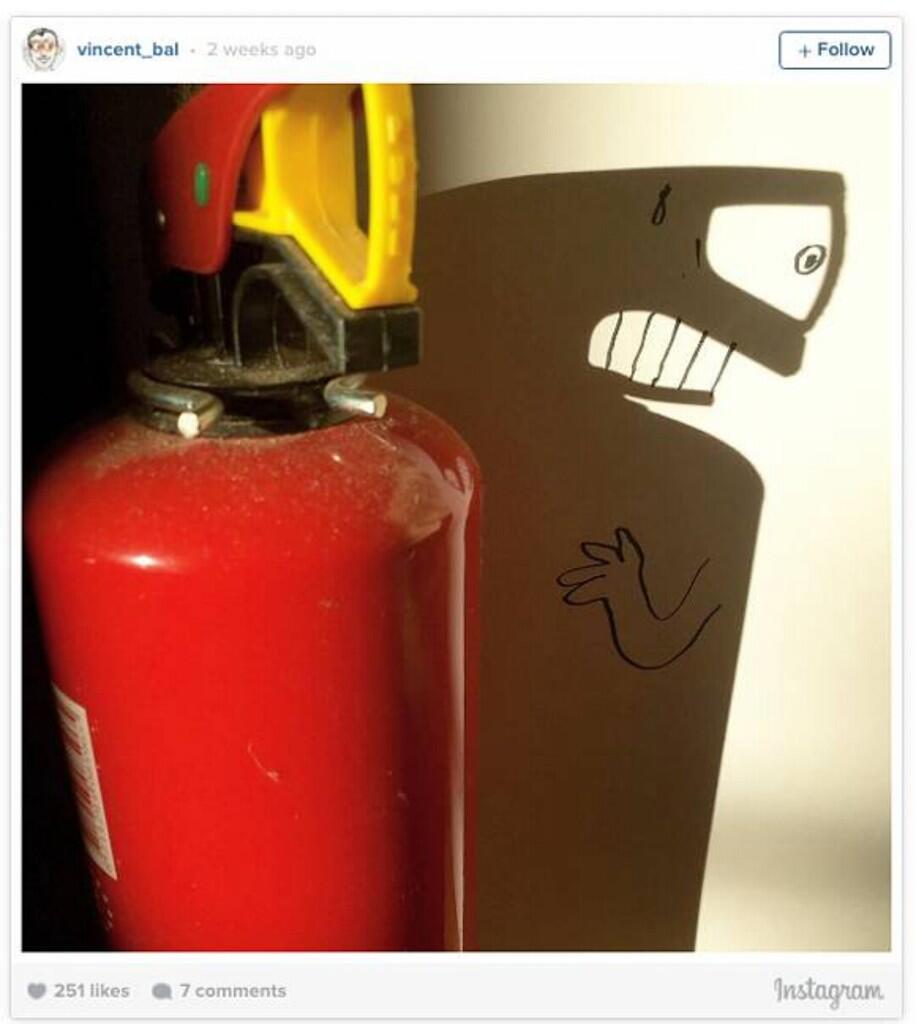This screenshot has height=1024, width=916.
Task: Open the fire extinguisher shadow photo
Action: tap(456, 516)
